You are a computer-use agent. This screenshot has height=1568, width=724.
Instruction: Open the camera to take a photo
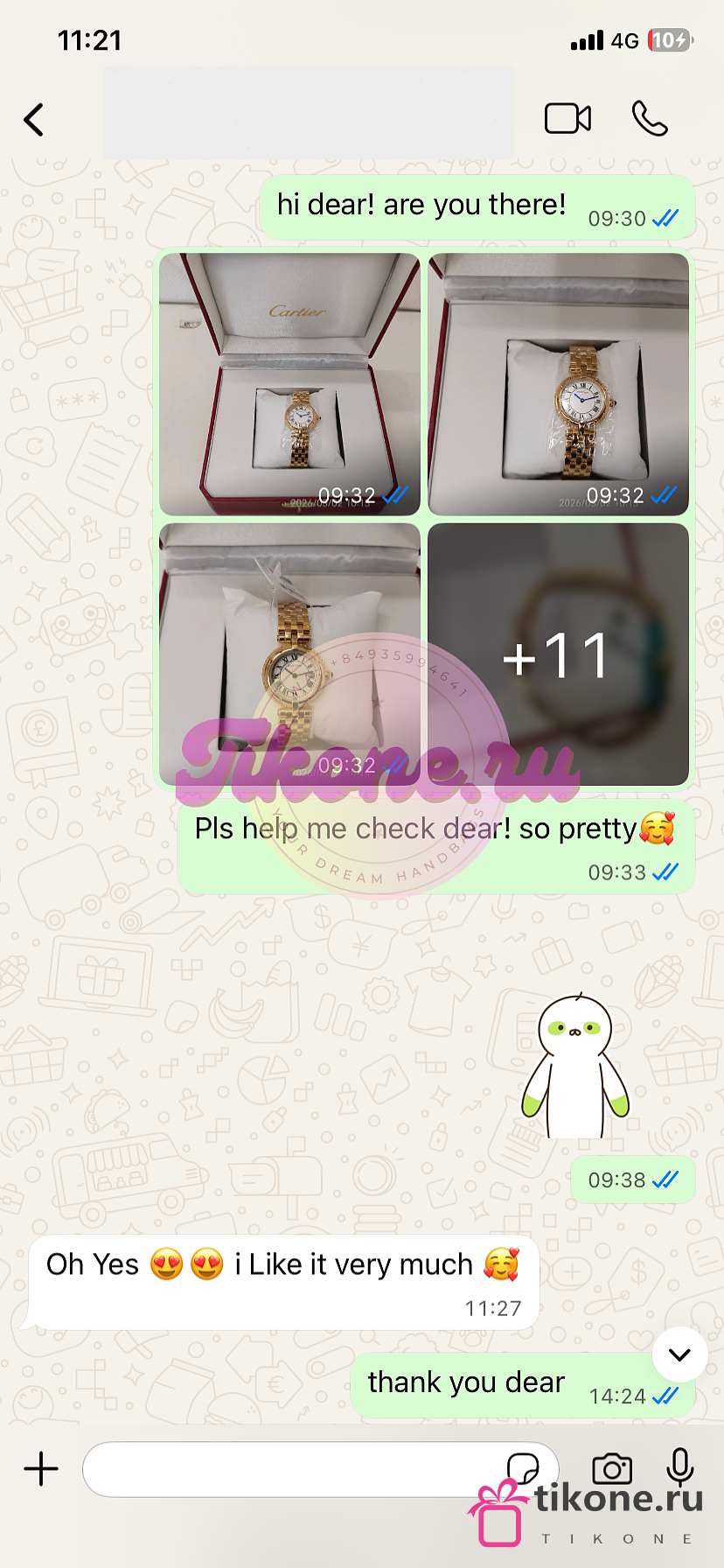point(612,1469)
